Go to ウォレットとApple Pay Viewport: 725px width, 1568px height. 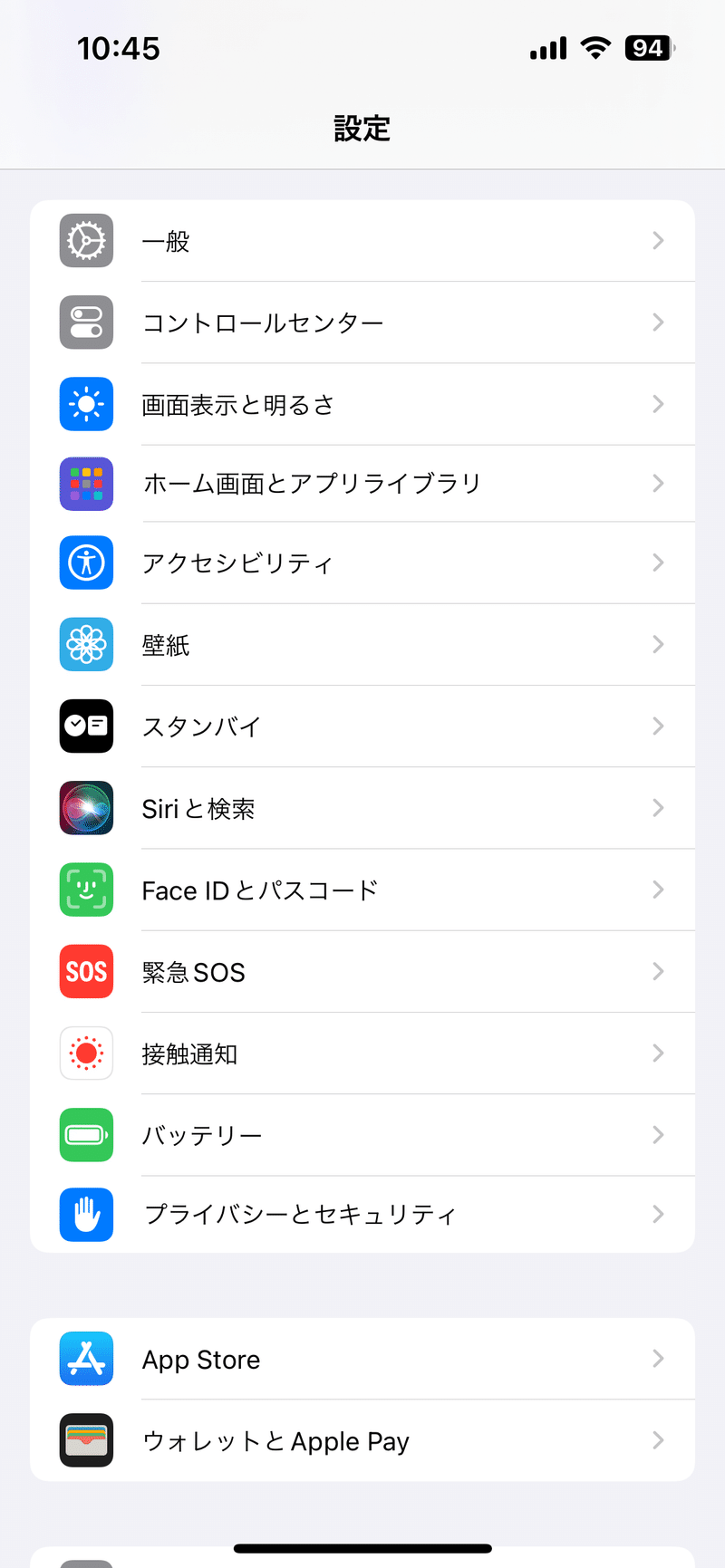[362, 1440]
